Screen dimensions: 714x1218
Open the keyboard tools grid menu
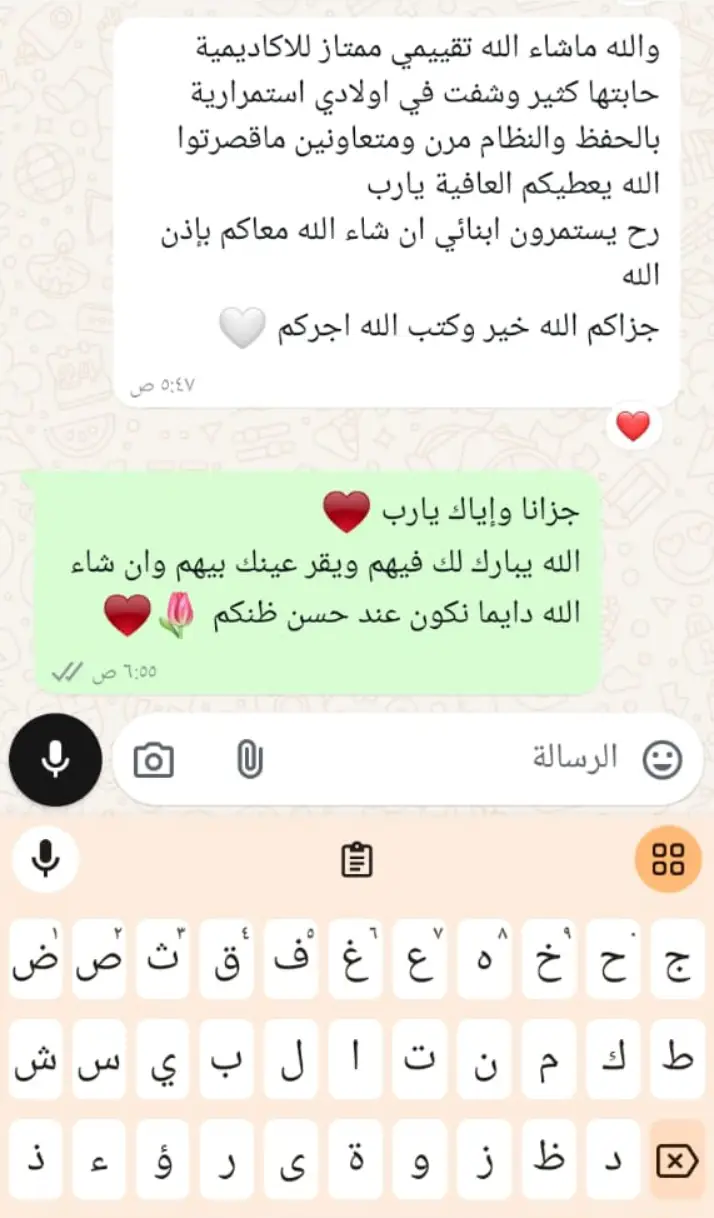point(668,859)
